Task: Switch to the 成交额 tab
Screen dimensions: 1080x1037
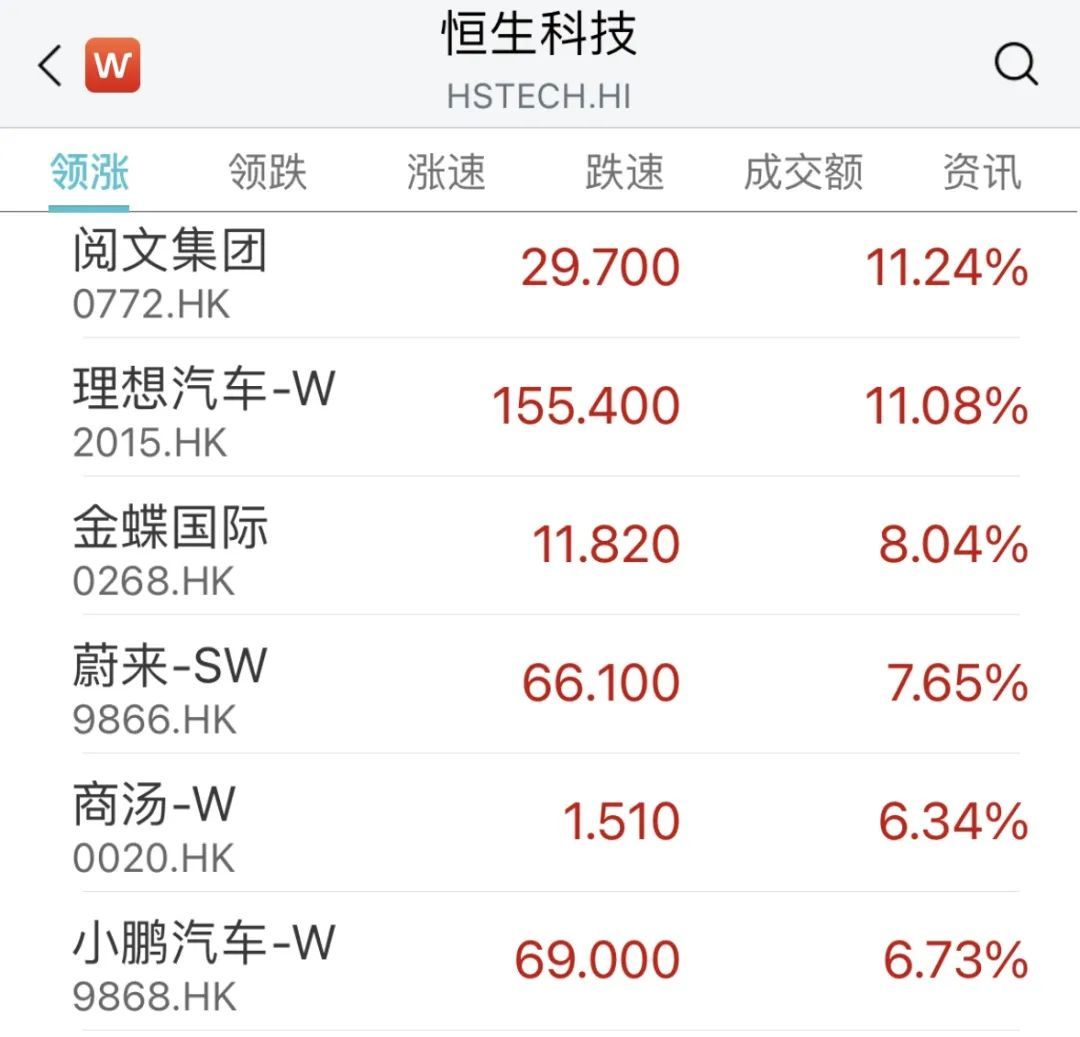Action: [x=803, y=172]
